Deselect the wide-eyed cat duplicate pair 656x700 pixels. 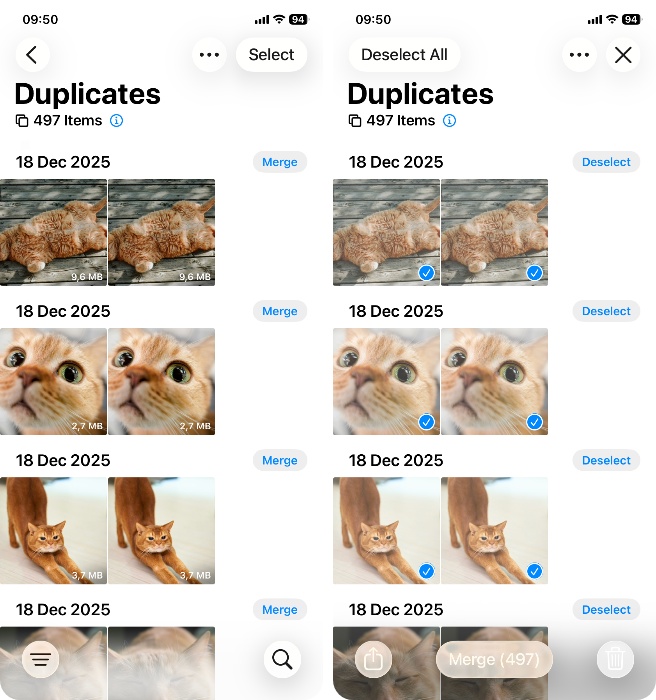[x=606, y=311]
